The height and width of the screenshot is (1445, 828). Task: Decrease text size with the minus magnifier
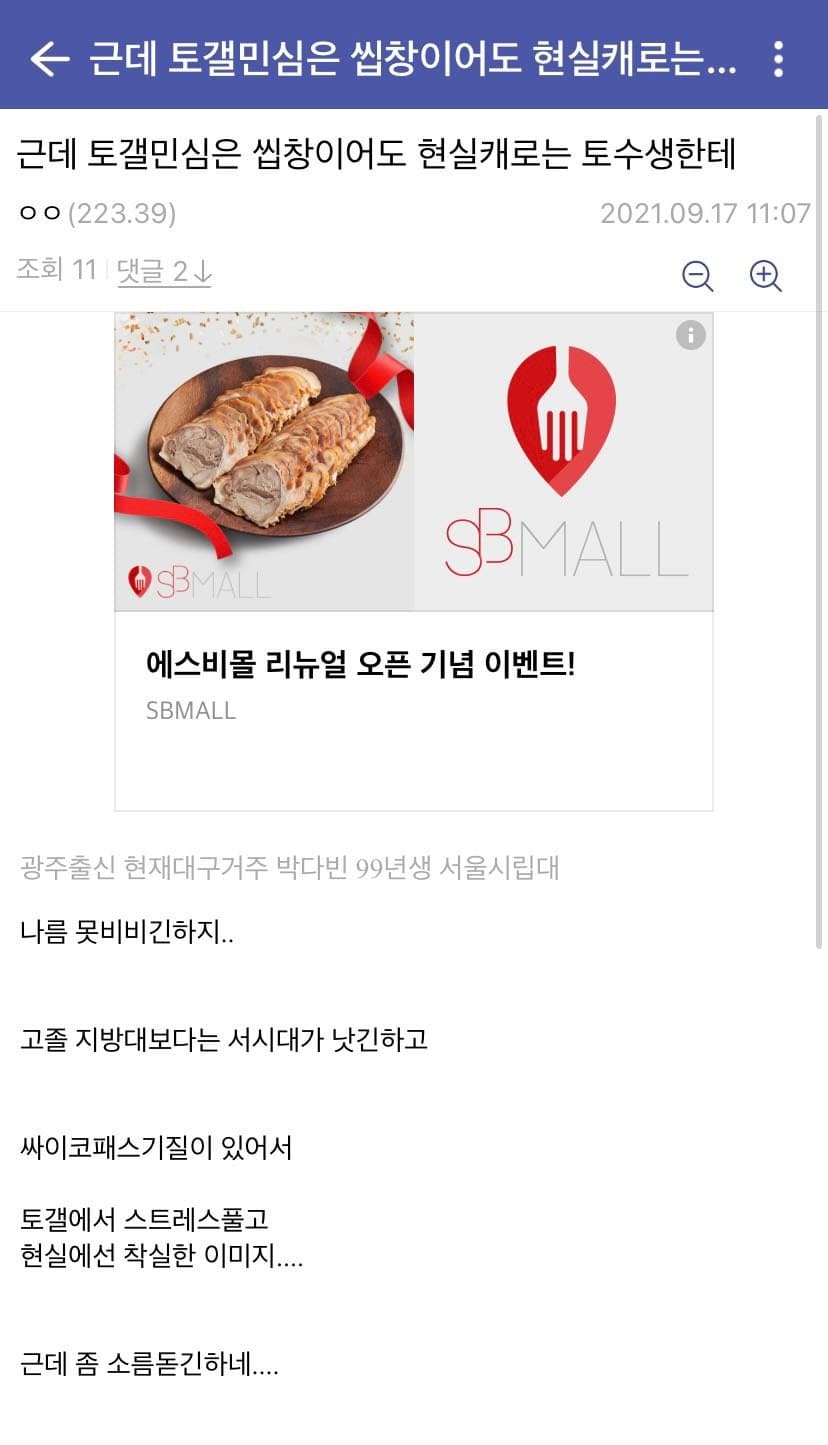697,275
